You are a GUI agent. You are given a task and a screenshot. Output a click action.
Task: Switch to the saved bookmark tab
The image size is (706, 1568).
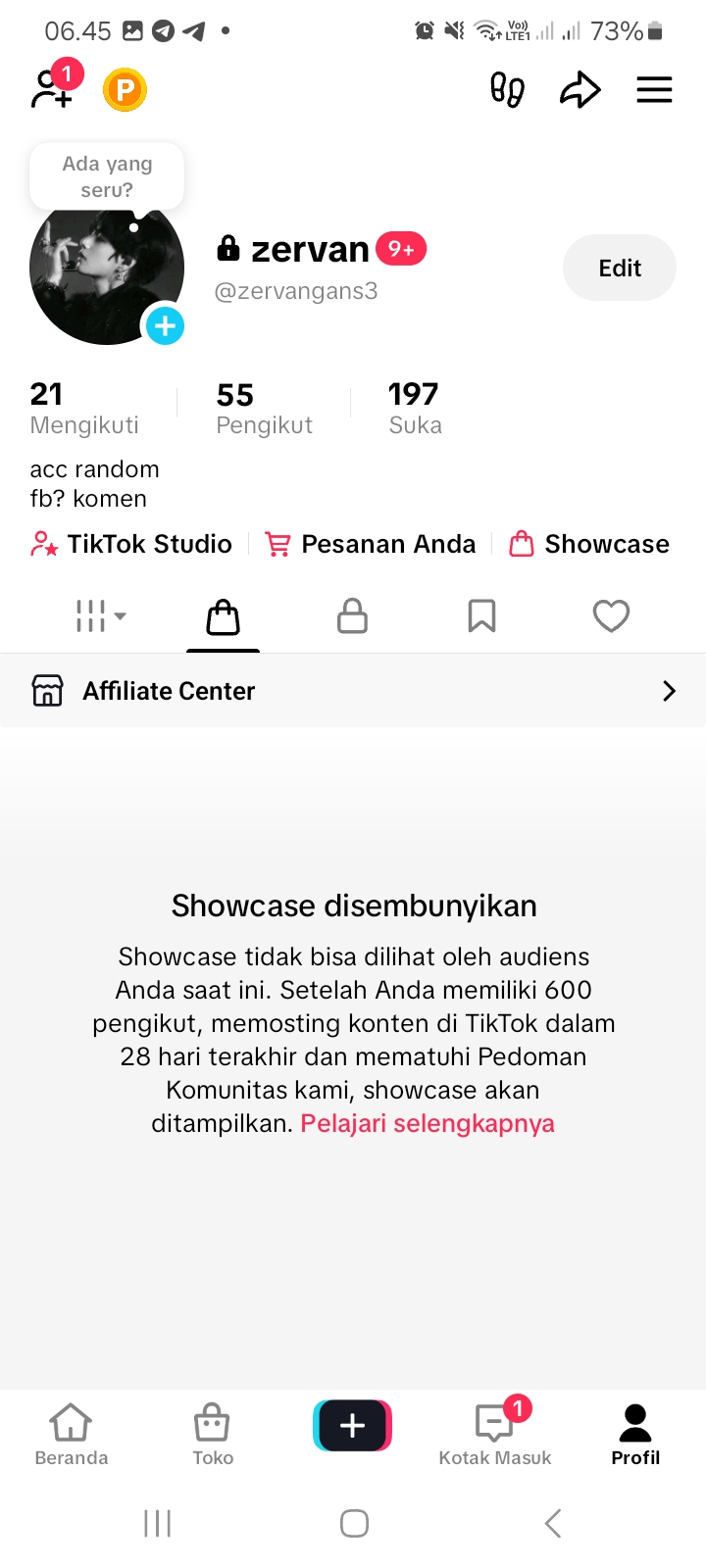coord(481,616)
